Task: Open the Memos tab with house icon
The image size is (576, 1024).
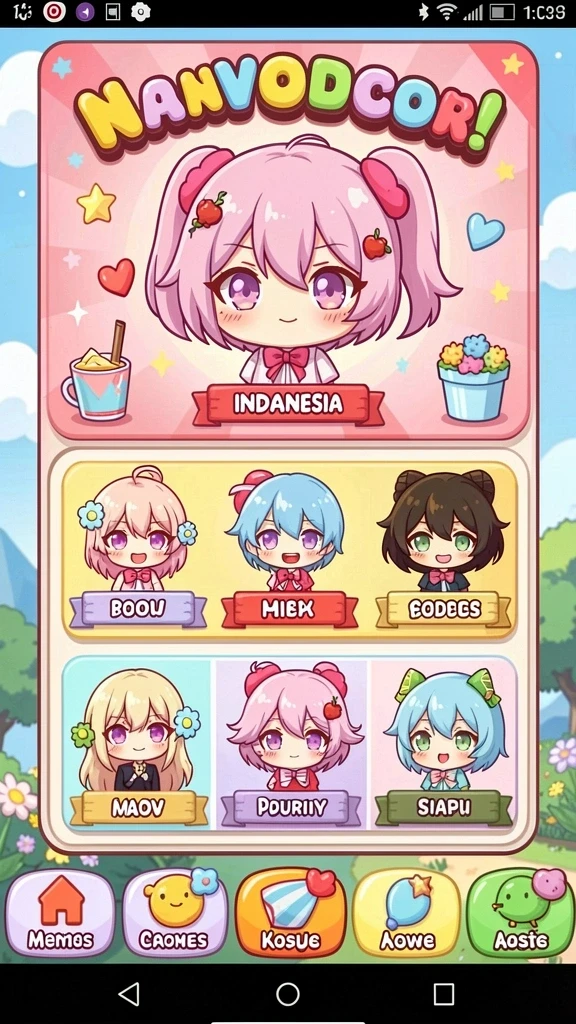Action: (x=60, y=914)
